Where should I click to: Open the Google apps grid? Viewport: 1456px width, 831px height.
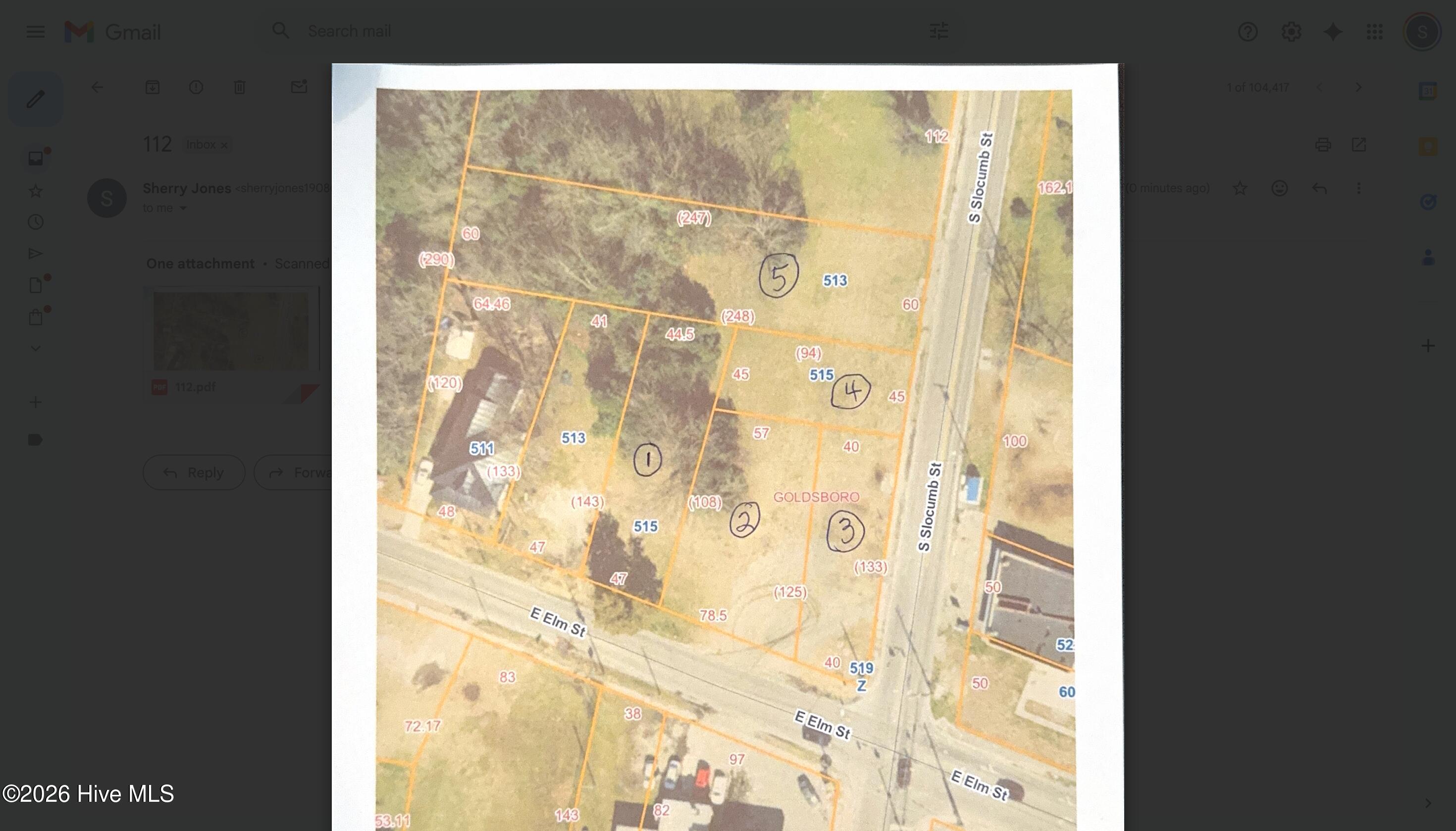click(x=1374, y=32)
